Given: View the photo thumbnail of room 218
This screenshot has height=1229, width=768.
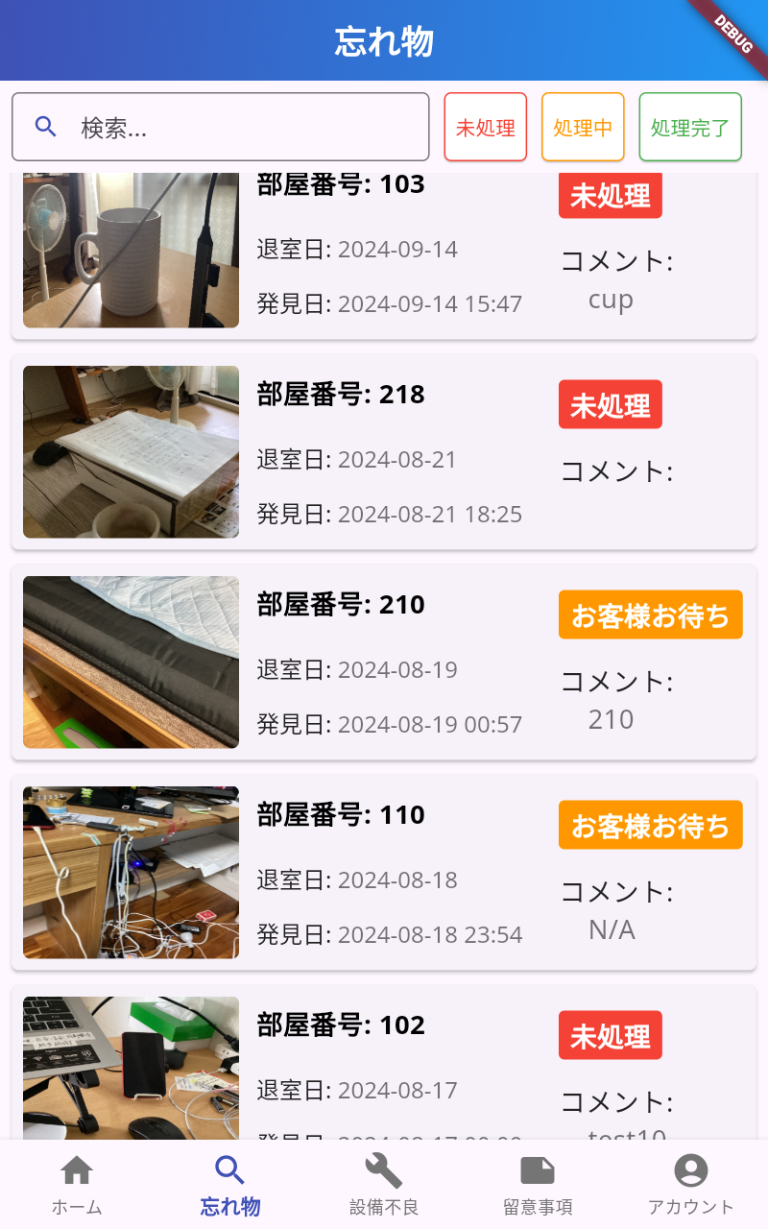Looking at the screenshot, I should (131, 452).
